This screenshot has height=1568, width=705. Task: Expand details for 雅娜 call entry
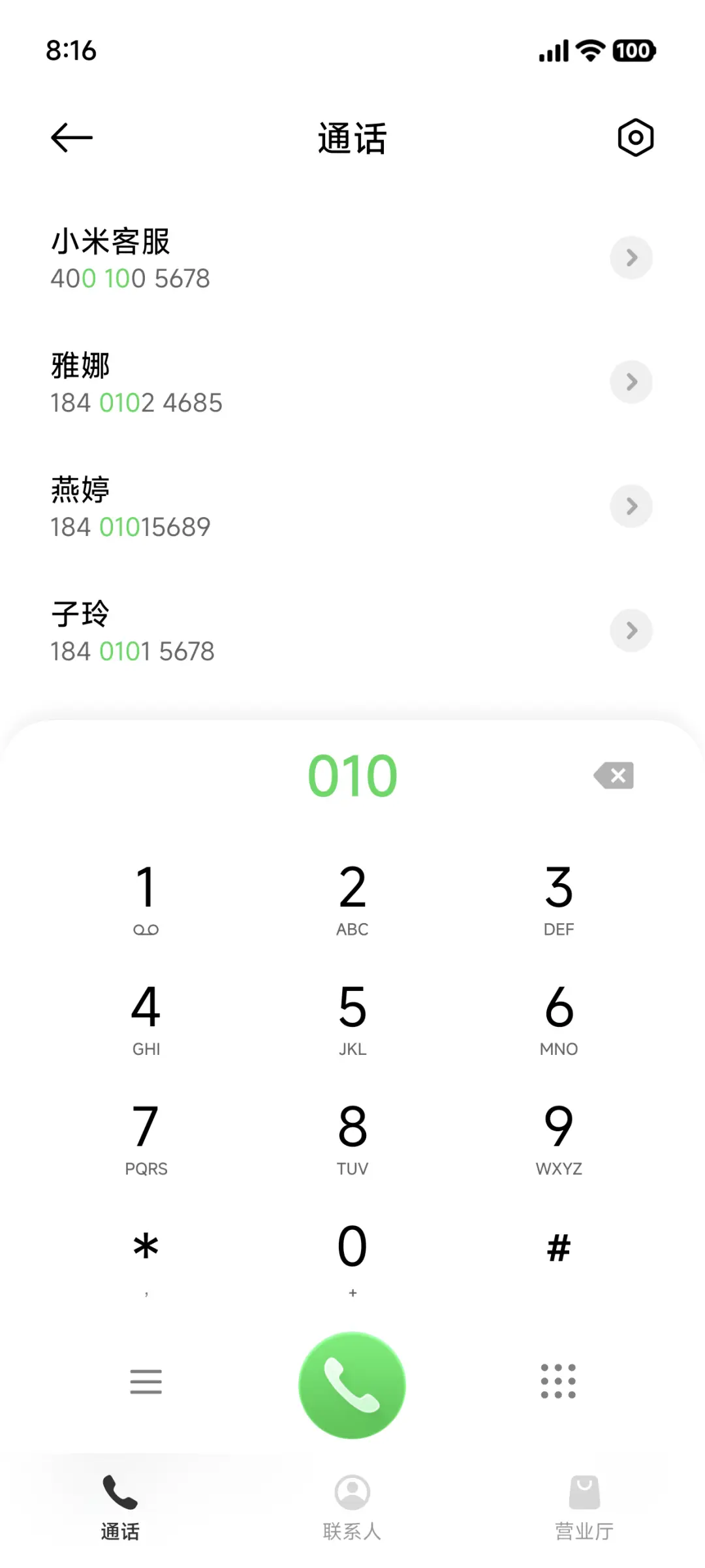(x=631, y=382)
